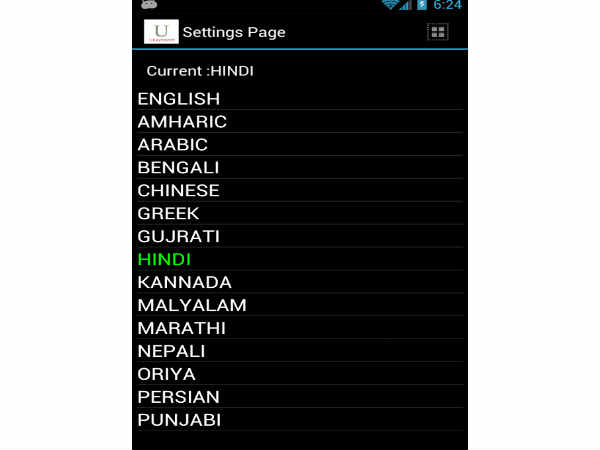
Task: Select PERSIAN language
Action: click(180, 398)
